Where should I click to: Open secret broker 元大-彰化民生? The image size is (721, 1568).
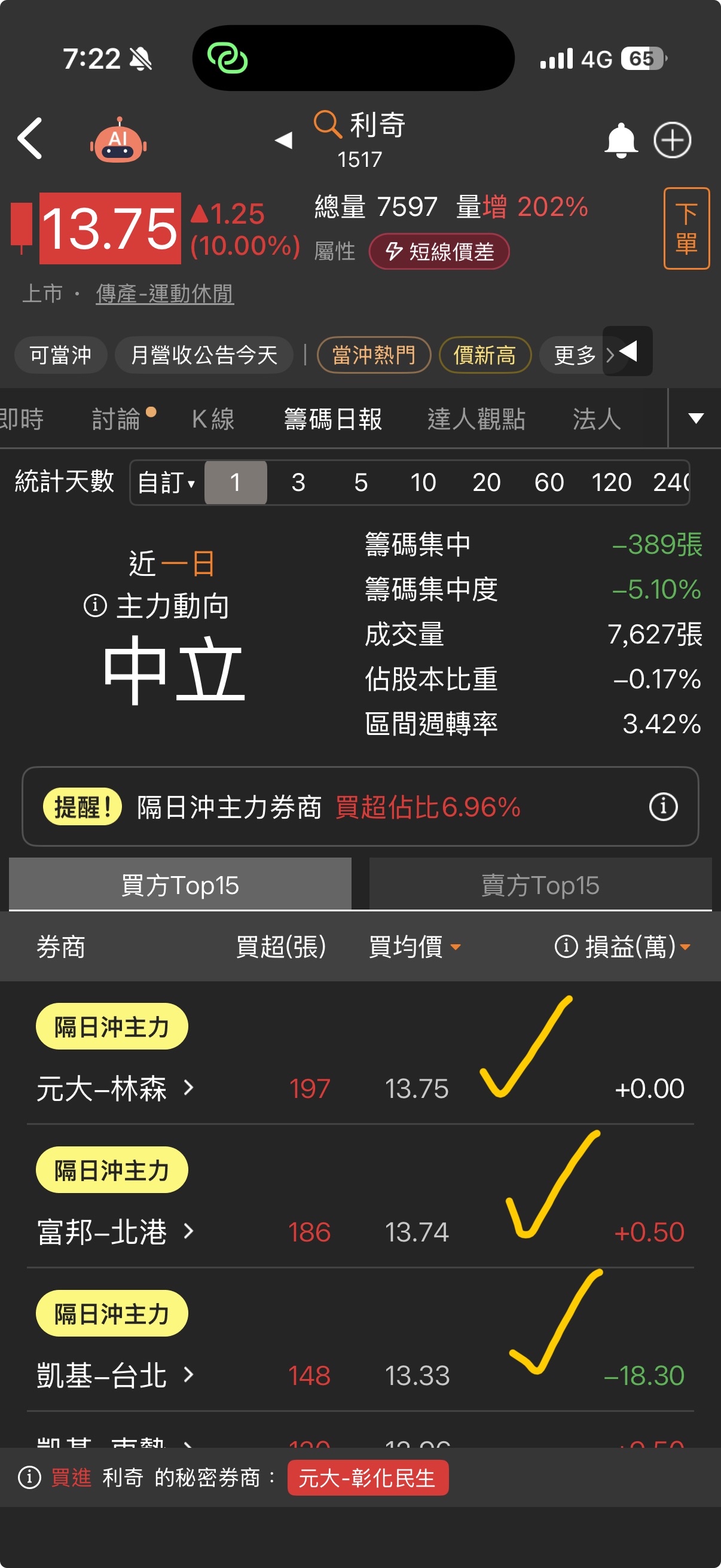(368, 1477)
